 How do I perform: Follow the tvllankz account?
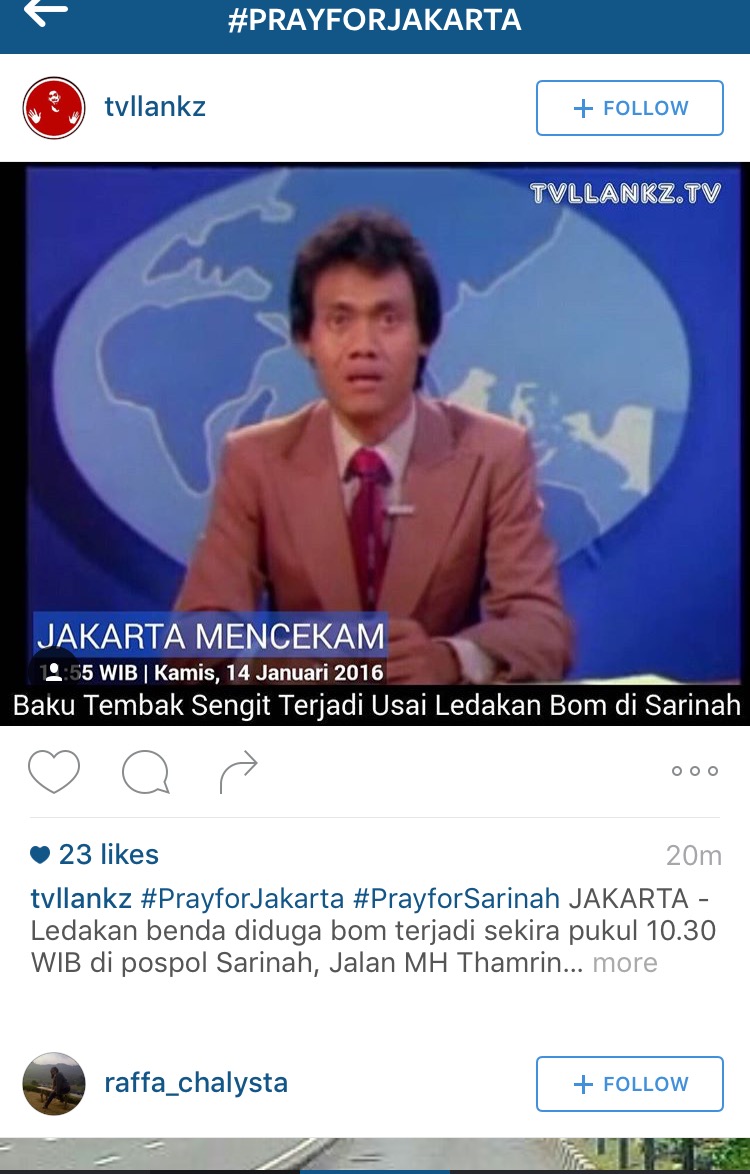(x=629, y=108)
